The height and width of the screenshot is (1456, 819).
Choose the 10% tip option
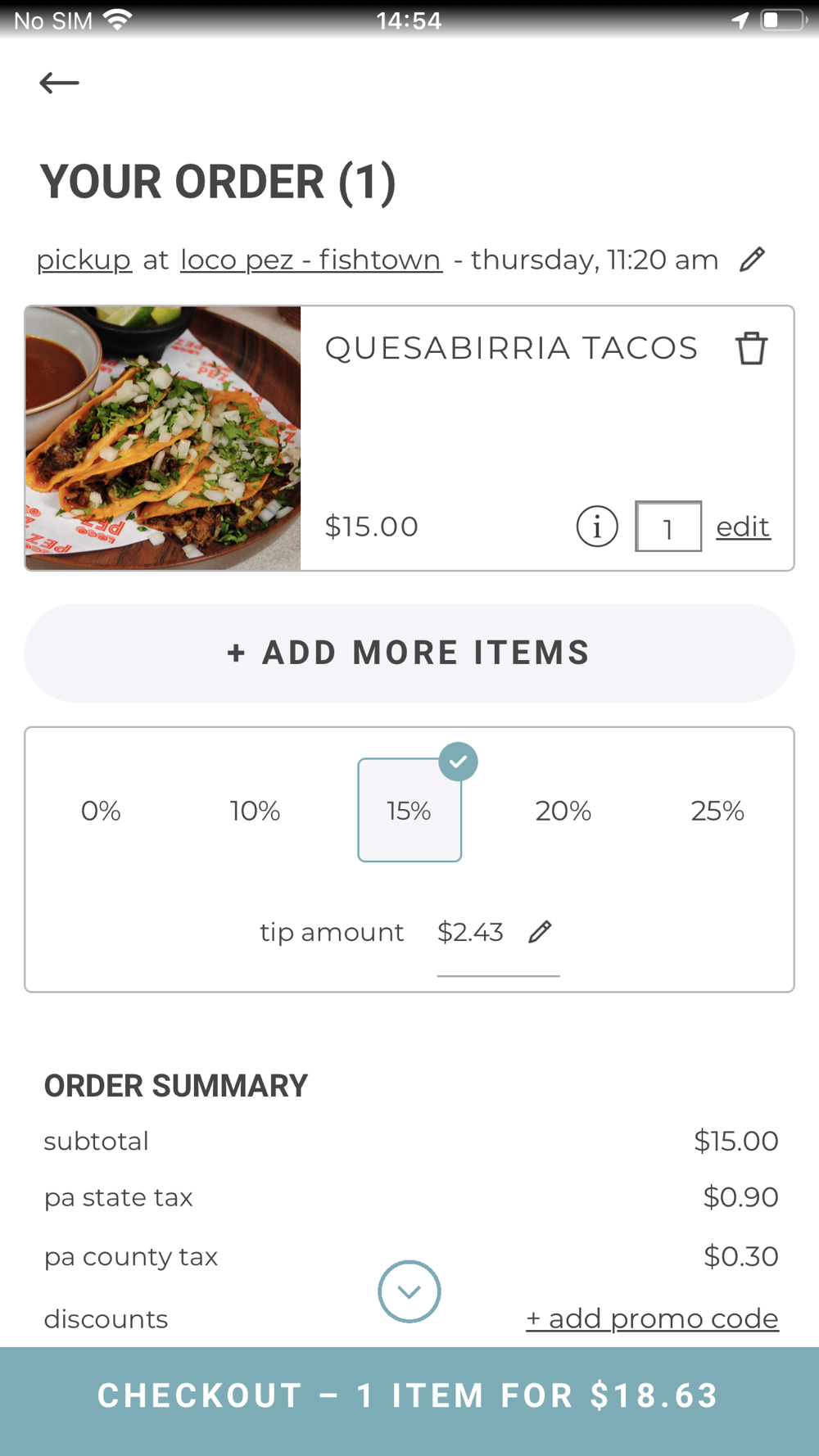(255, 811)
